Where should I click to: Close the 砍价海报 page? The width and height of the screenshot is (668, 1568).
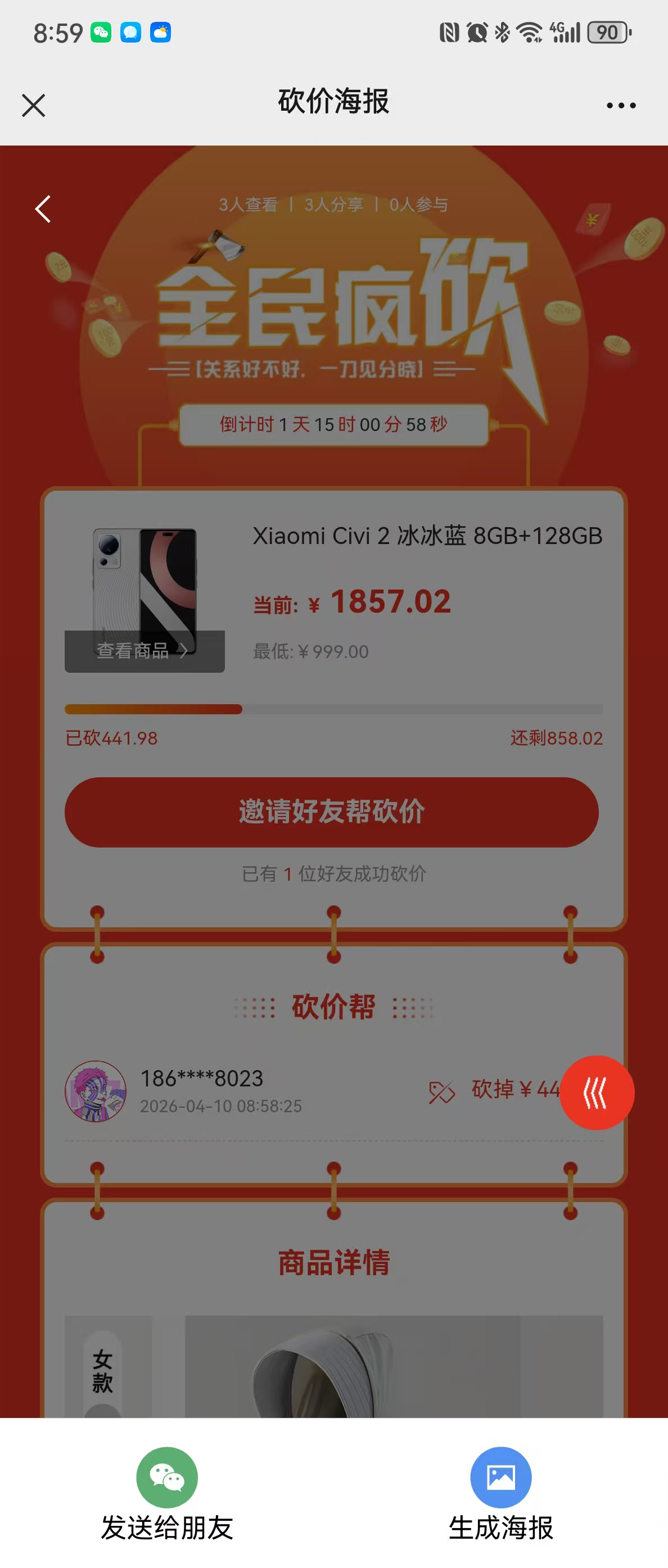(34, 105)
